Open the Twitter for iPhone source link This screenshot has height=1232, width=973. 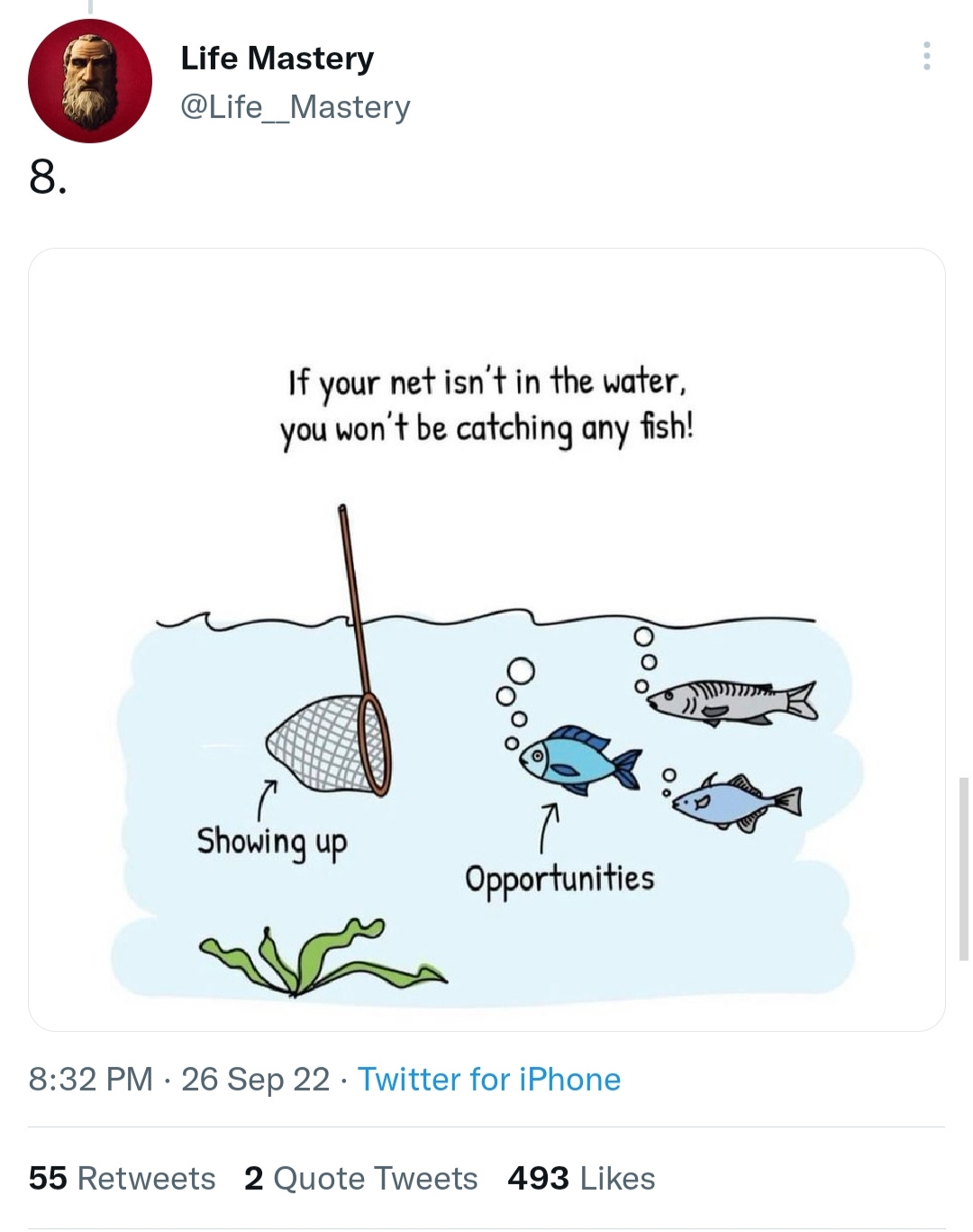[489, 1080]
